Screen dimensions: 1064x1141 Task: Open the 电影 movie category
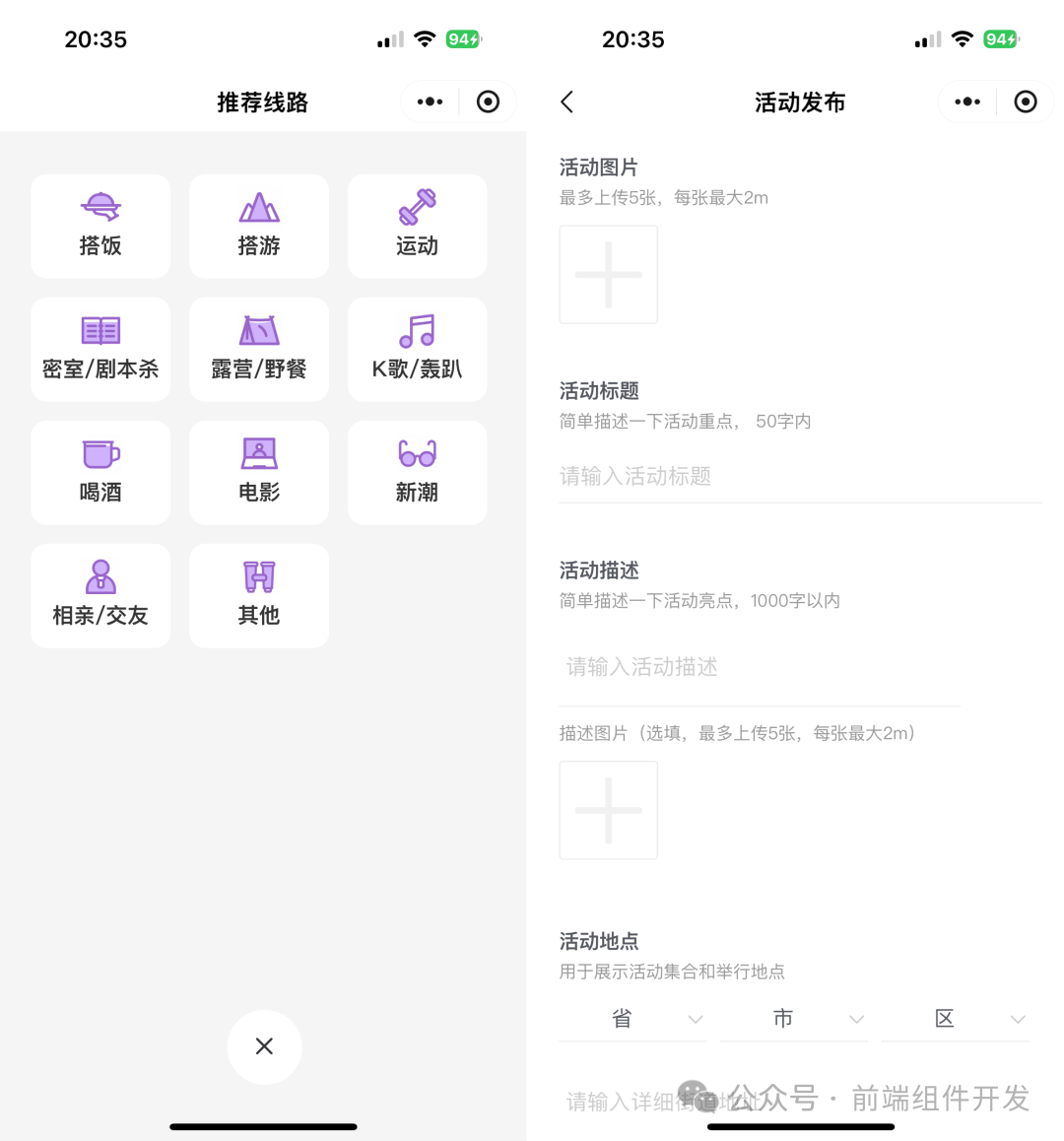pos(258,472)
